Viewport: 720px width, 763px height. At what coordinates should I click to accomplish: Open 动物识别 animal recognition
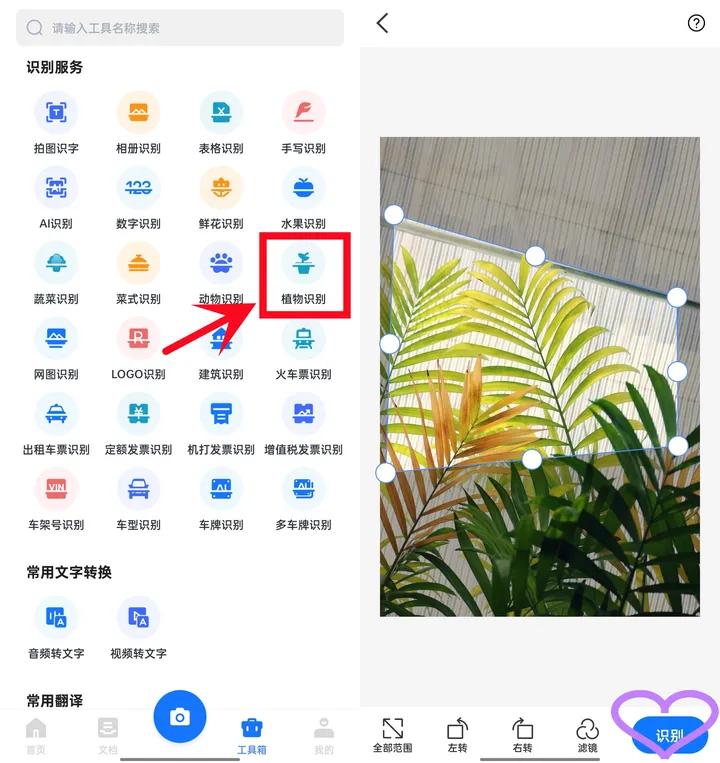coord(220,272)
